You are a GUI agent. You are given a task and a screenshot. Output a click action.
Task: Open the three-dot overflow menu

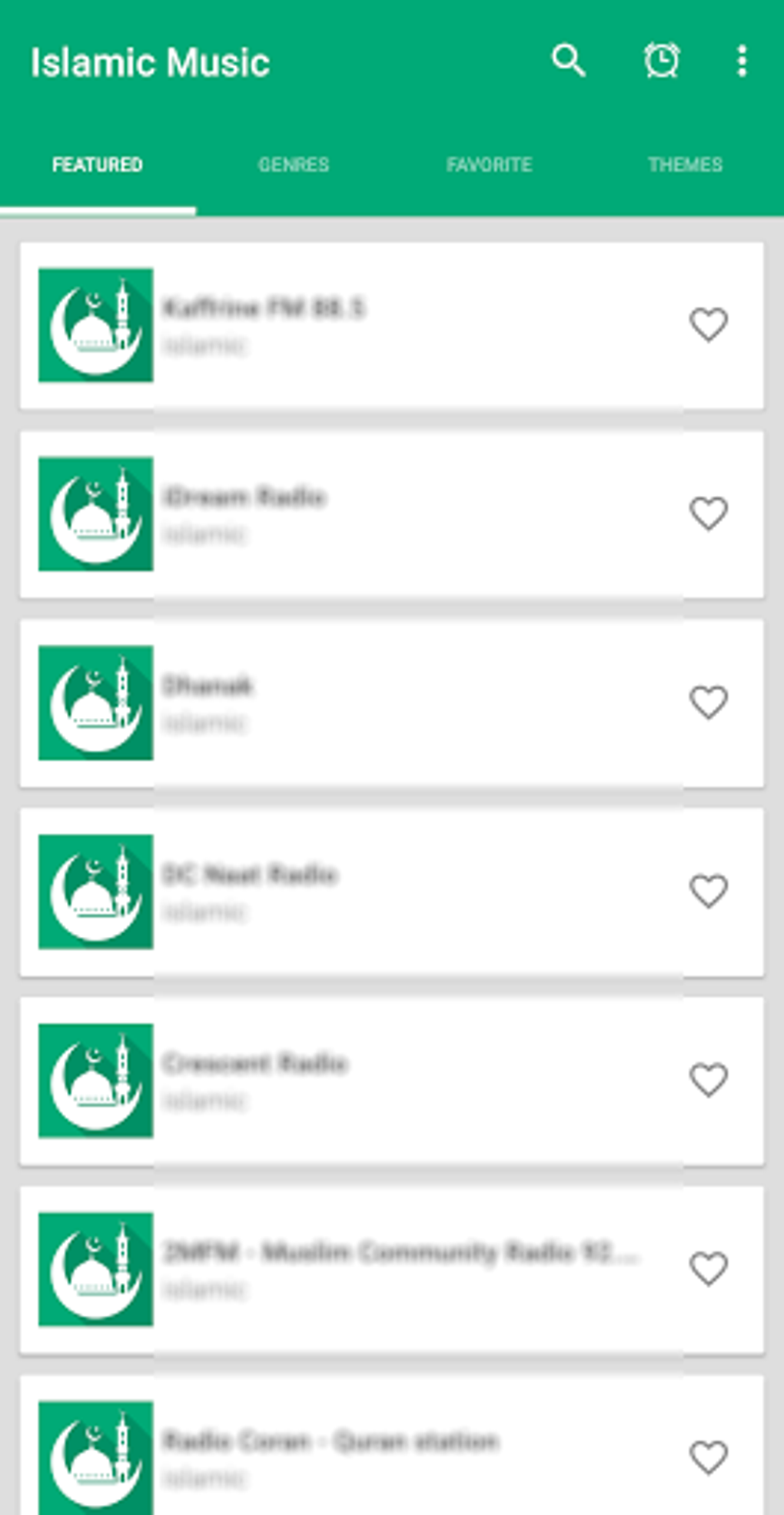740,61
